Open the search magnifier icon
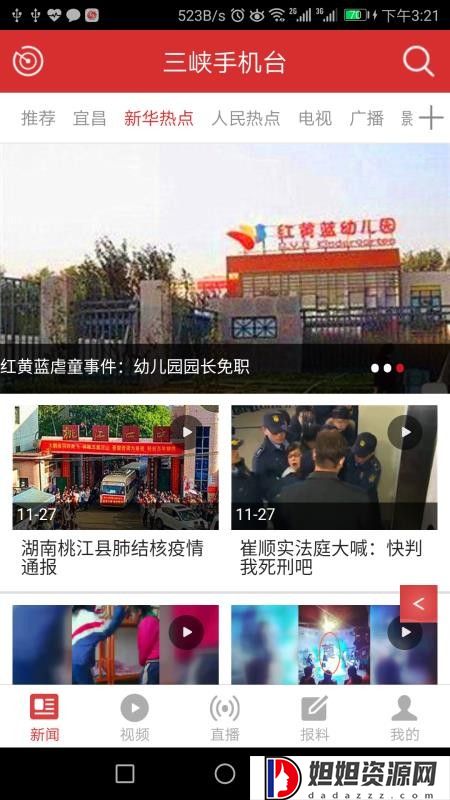The width and height of the screenshot is (450, 800). (x=418, y=62)
